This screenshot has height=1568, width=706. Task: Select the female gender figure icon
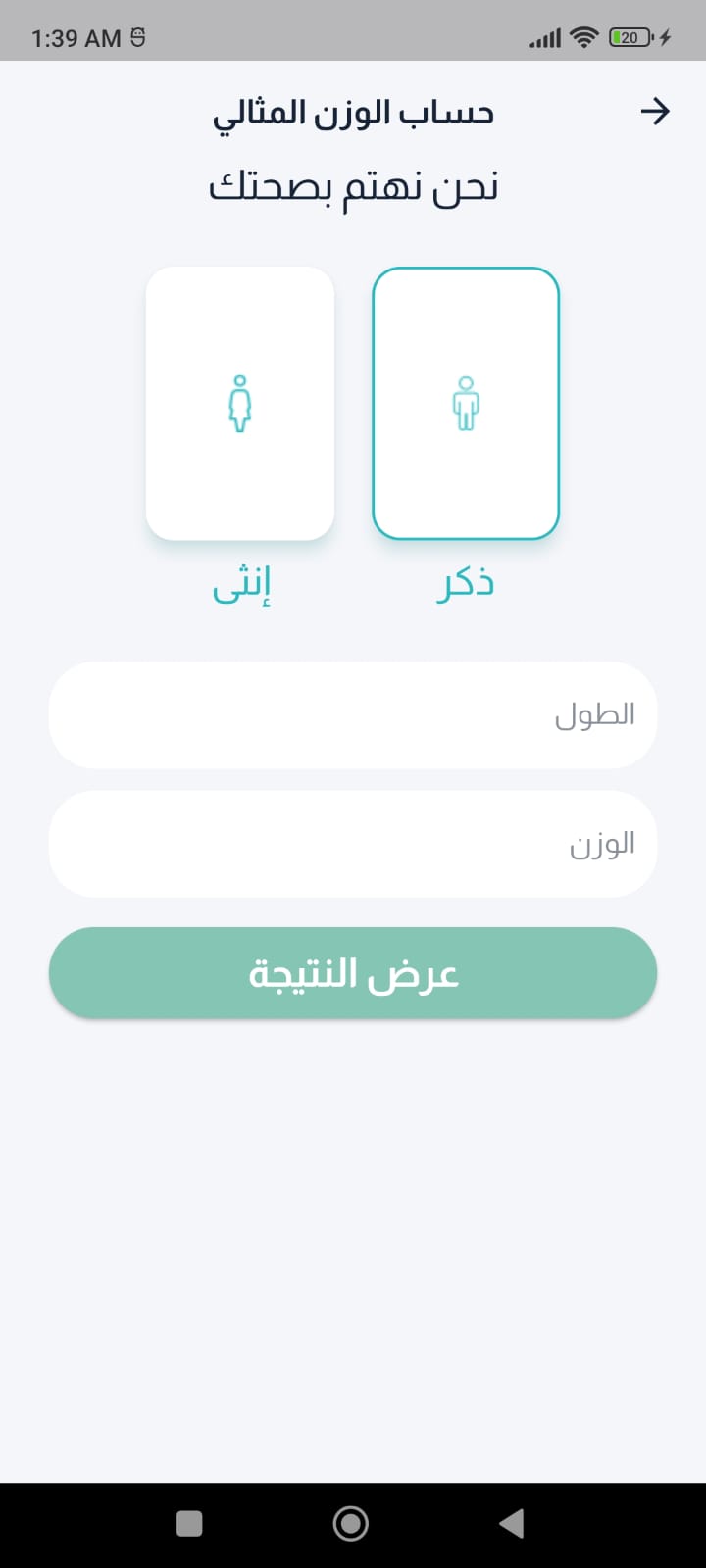(239, 404)
